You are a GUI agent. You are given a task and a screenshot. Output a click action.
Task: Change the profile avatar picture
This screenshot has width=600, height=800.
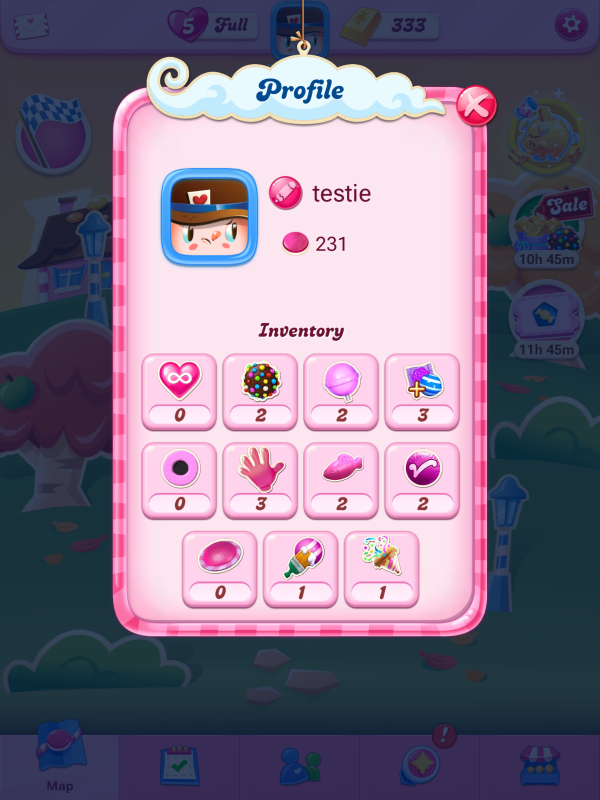tap(203, 217)
